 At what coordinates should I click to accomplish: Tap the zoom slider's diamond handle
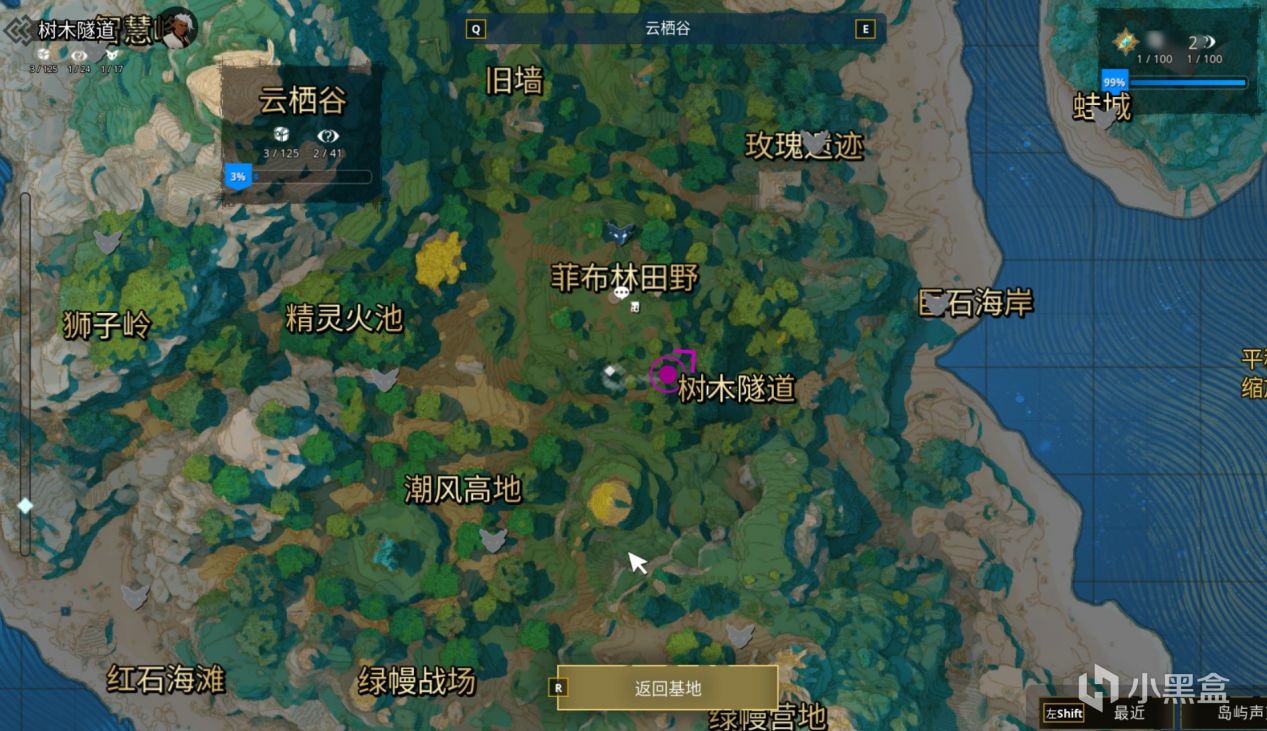25,505
